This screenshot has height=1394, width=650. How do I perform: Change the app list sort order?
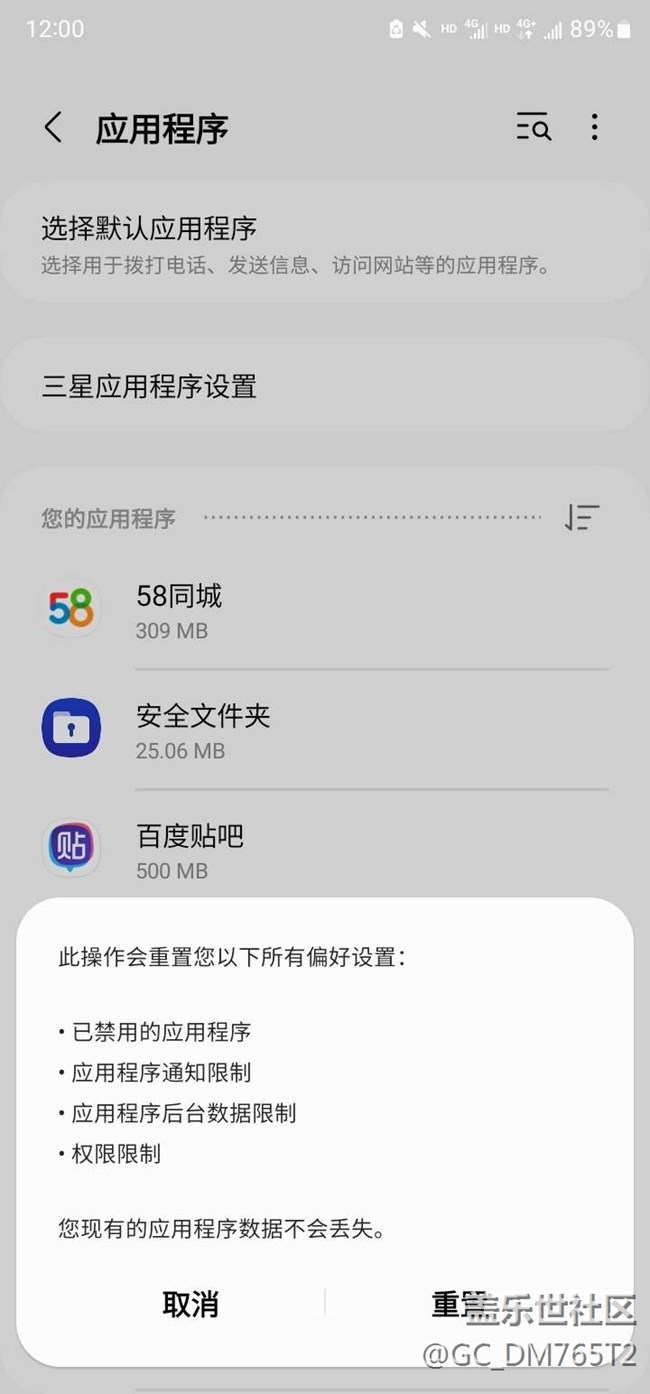point(581,517)
